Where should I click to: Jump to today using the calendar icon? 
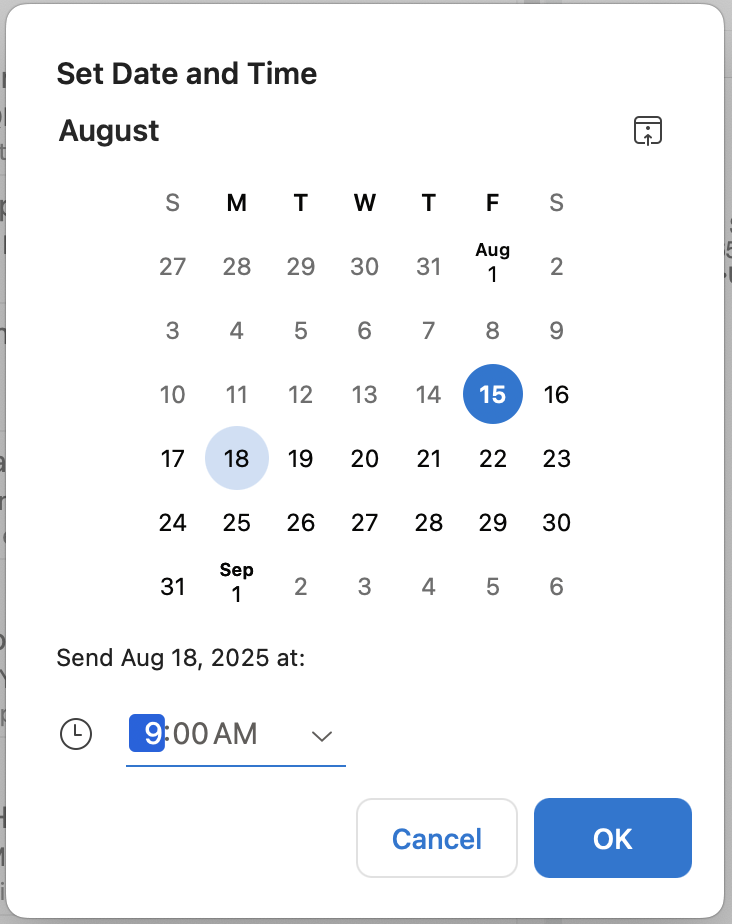click(648, 131)
